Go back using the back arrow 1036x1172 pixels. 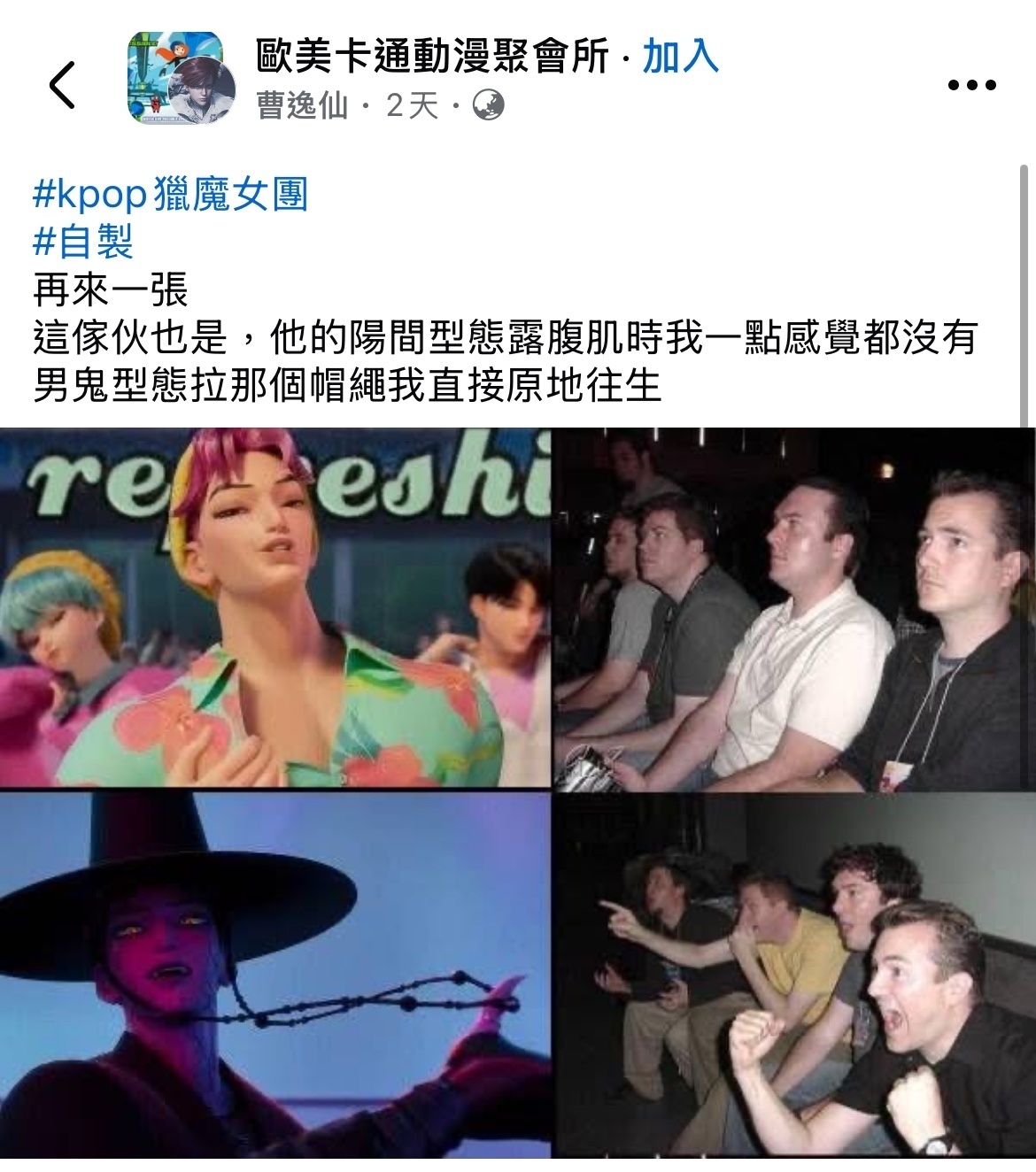click(x=62, y=85)
